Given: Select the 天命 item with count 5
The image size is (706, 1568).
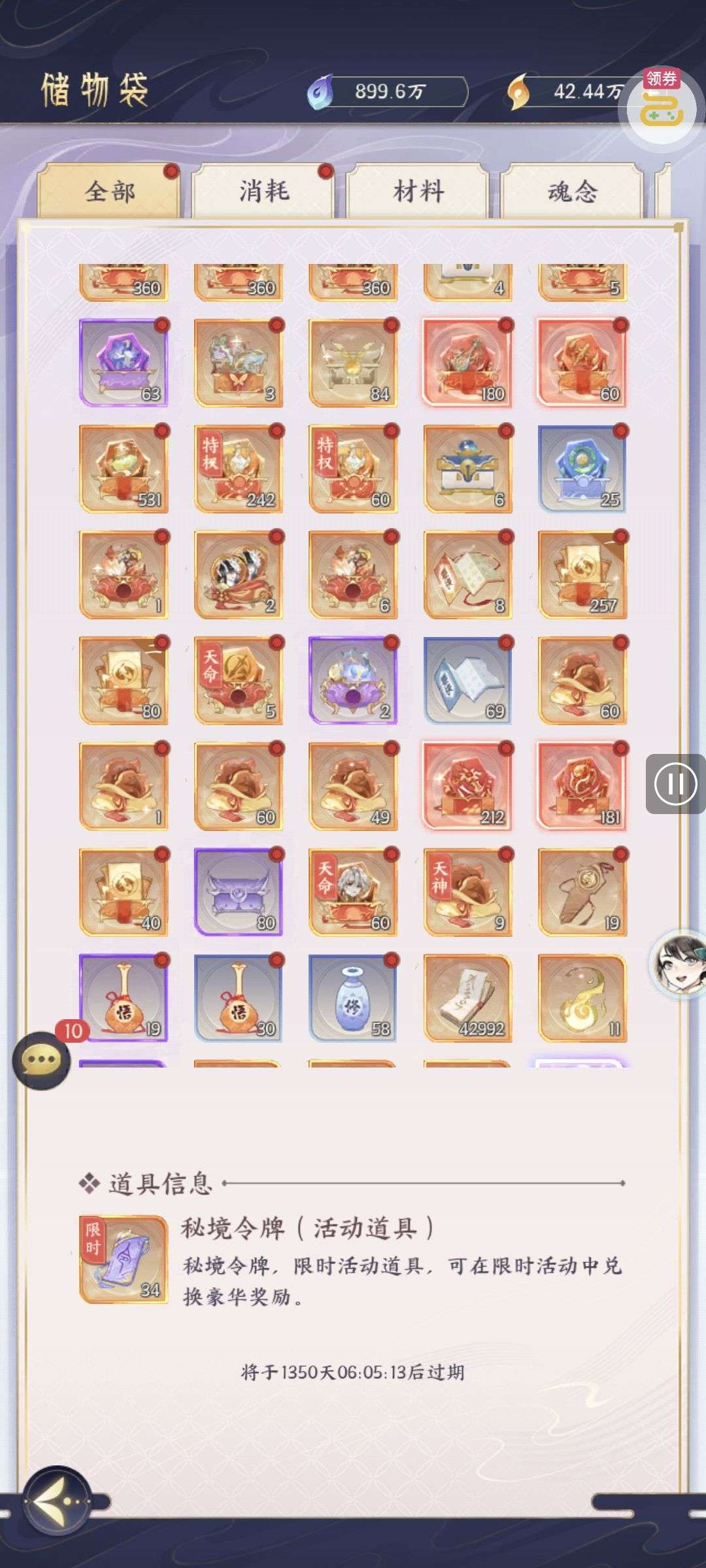Looking at the screenshot, I should pos(238,681).
